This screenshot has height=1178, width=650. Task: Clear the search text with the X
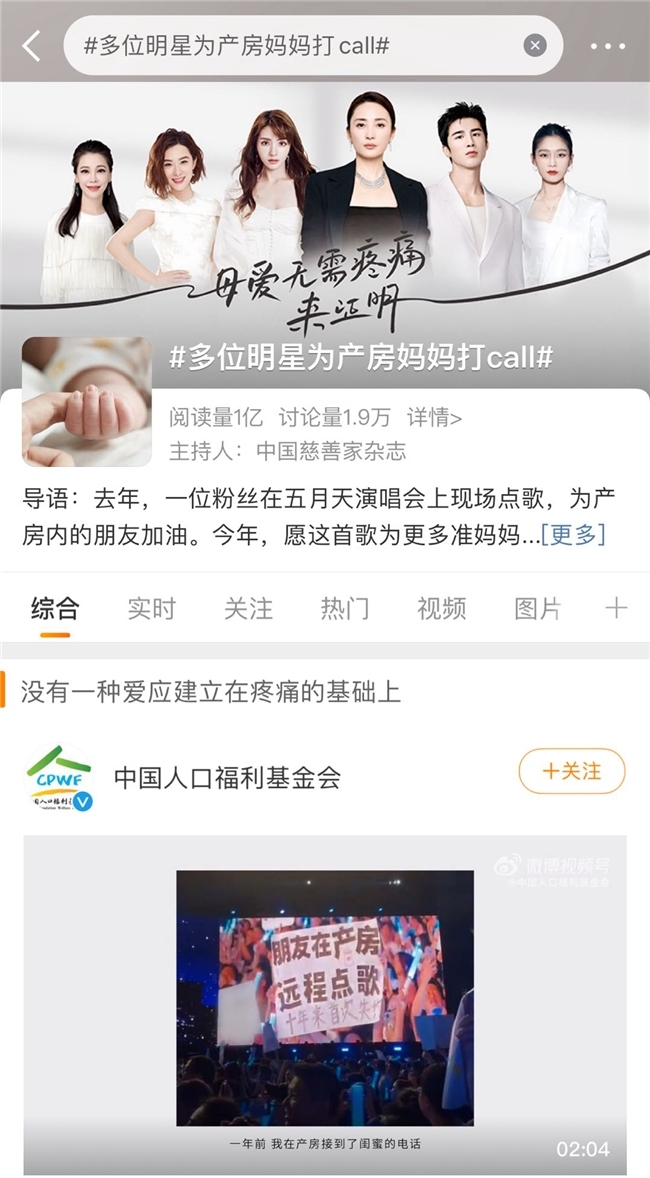(535, 46)
